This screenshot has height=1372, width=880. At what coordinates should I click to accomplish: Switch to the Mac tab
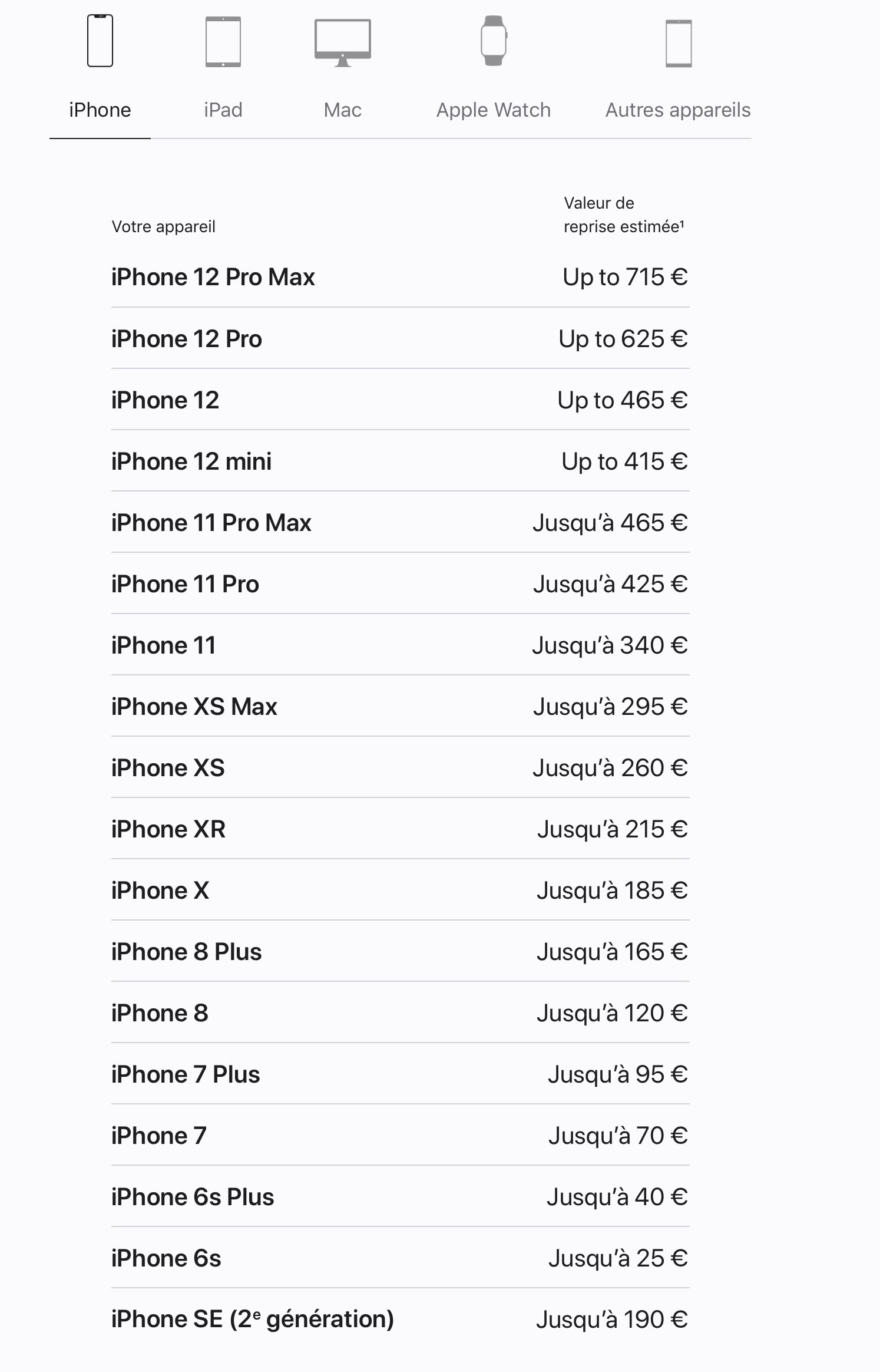point(342,110)
